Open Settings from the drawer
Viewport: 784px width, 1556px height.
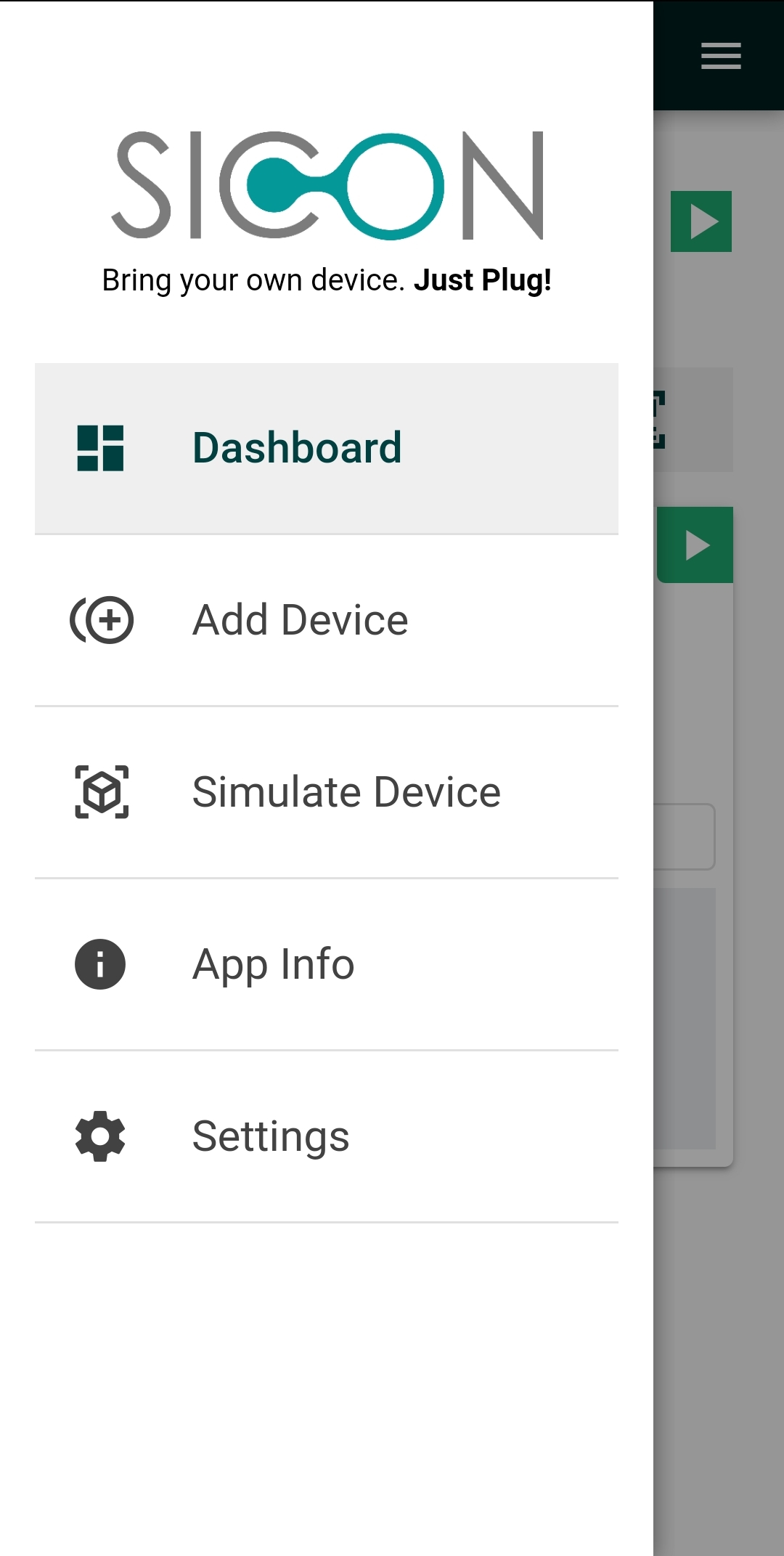(326, 1136)
